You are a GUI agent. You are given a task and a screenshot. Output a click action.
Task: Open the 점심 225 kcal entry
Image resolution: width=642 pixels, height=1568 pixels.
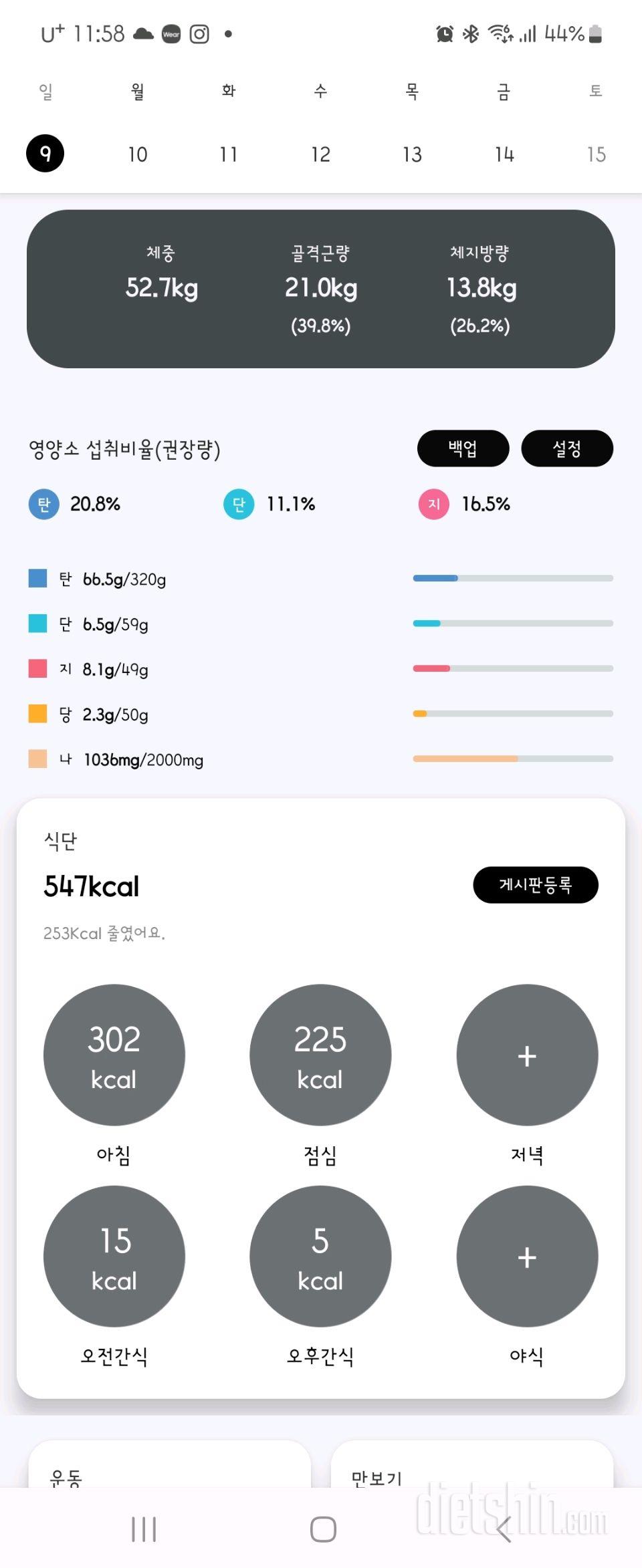[320, 1055]
